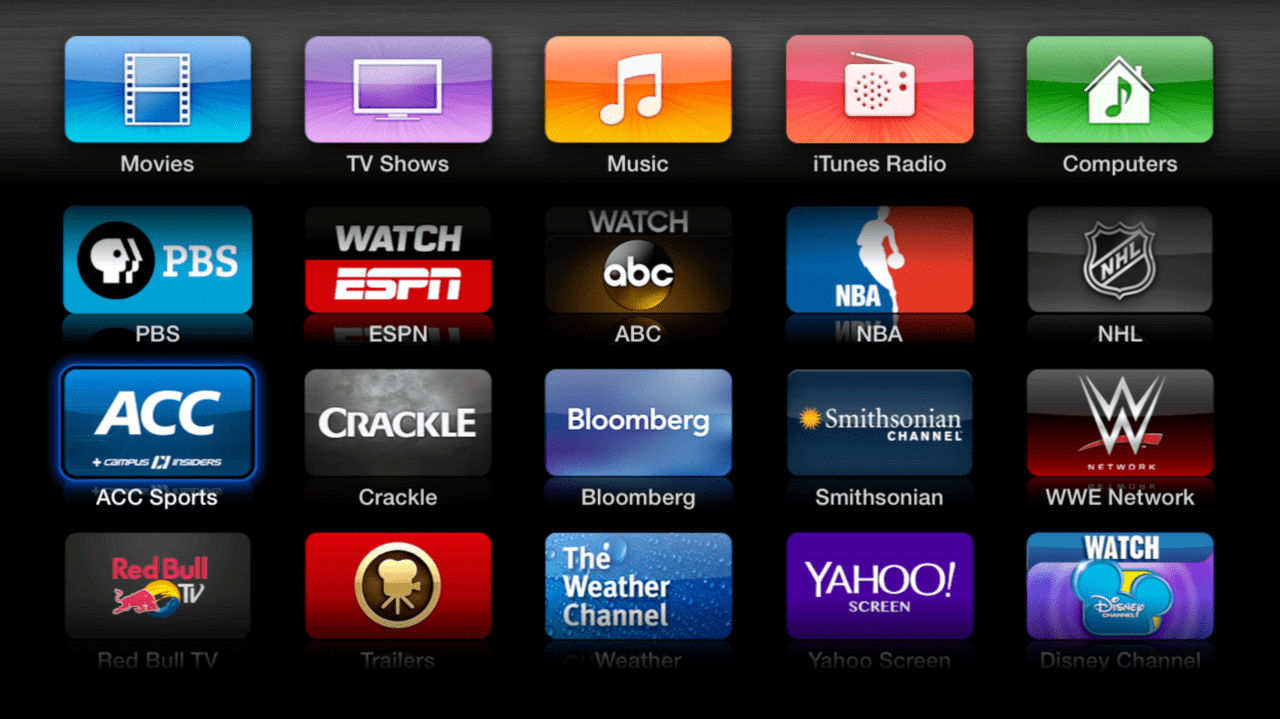Launch Crackle
The width and height of the screenshot is (1280, 719).
pyautogui.click(x=398, y=423)
